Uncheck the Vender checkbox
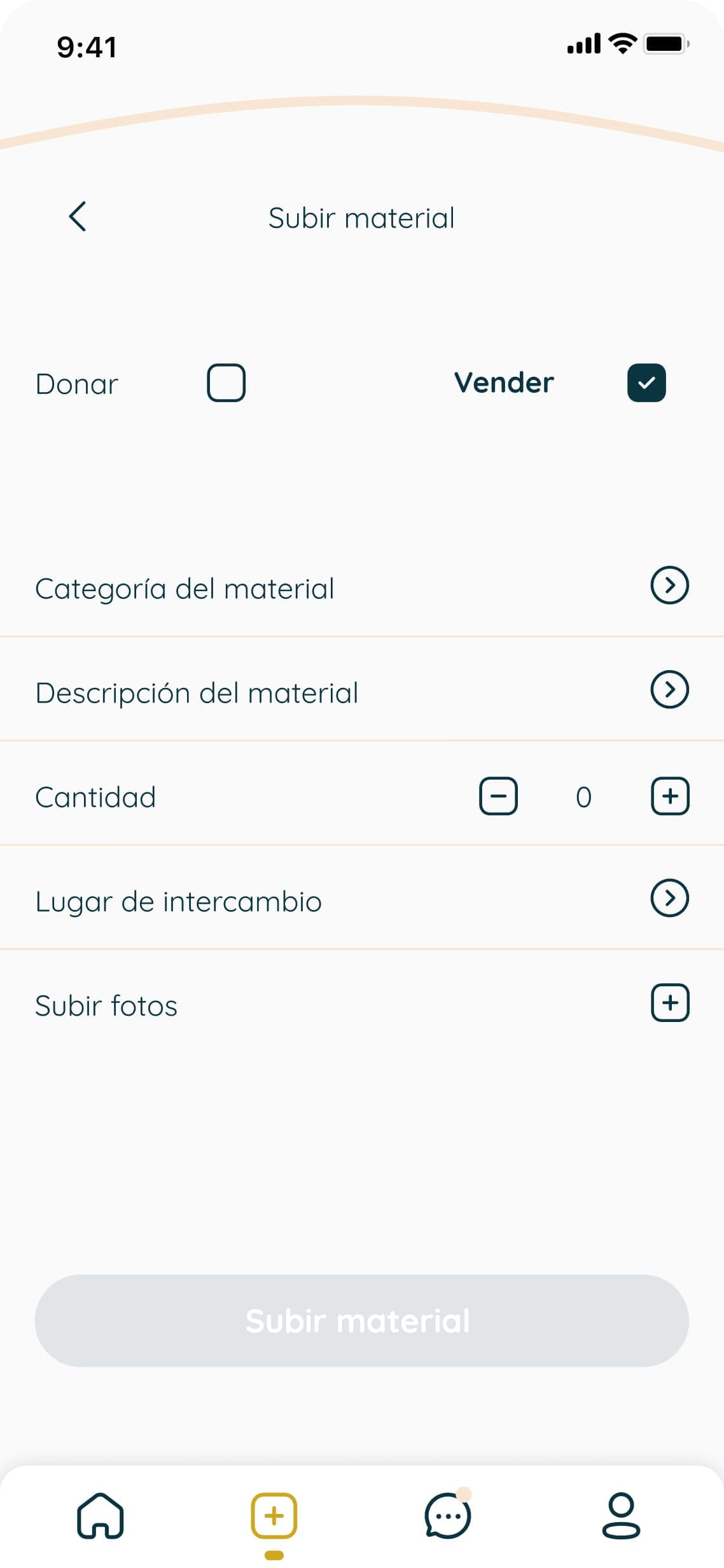Screen dimensions: 724x1568 [x=646, y=382]
